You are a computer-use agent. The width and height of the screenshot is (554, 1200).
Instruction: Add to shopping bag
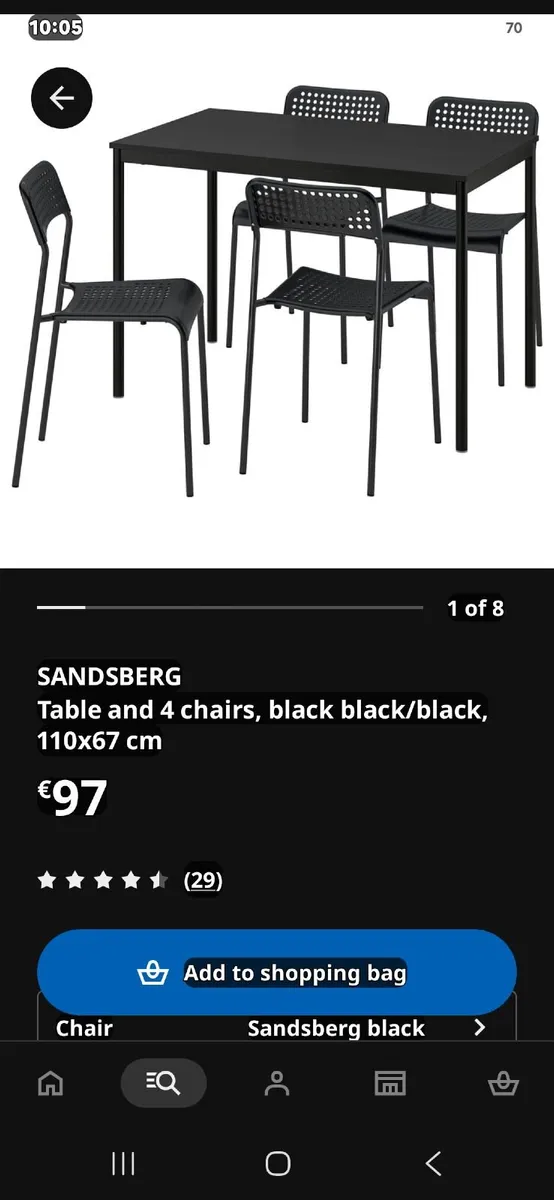pos(277,973)
